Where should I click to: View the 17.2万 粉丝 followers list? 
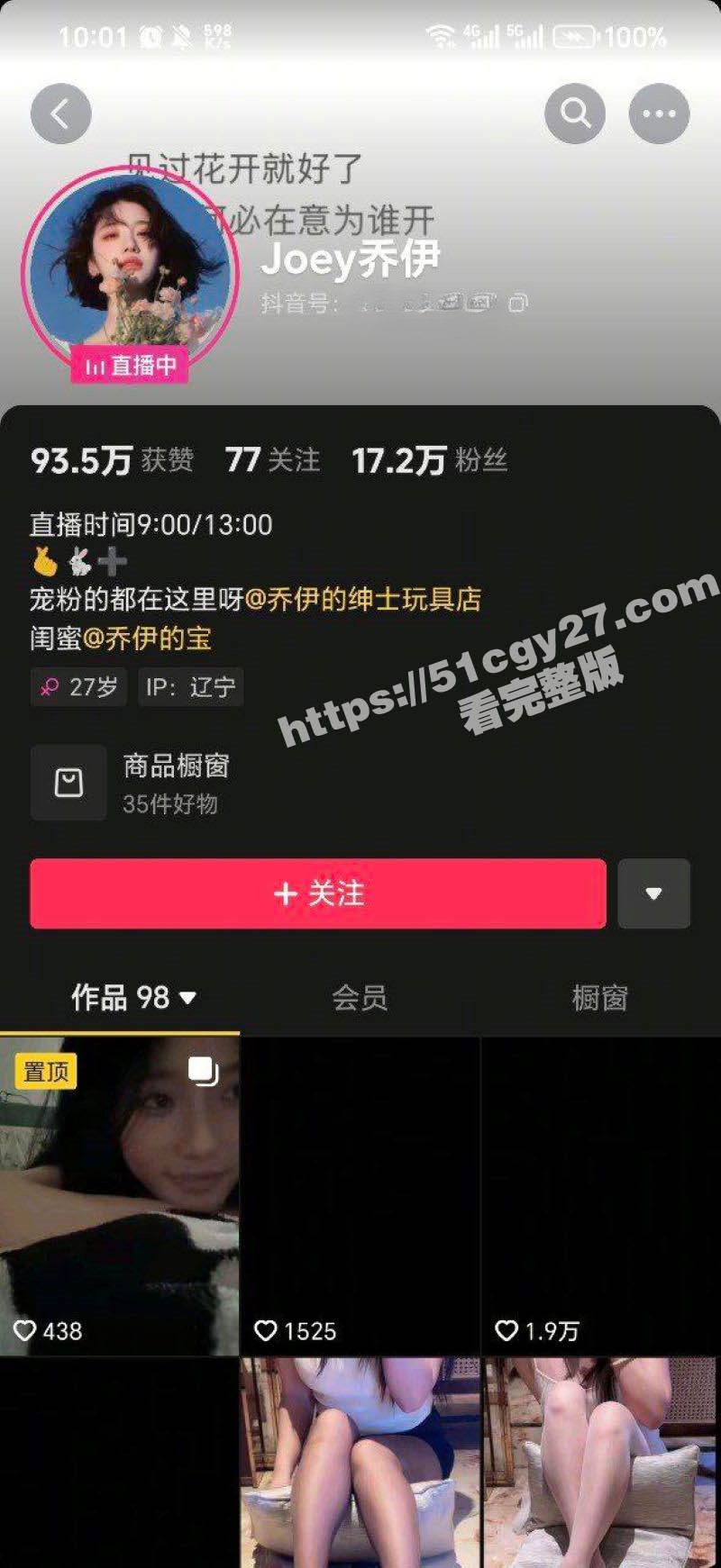[x=430, y=461]
